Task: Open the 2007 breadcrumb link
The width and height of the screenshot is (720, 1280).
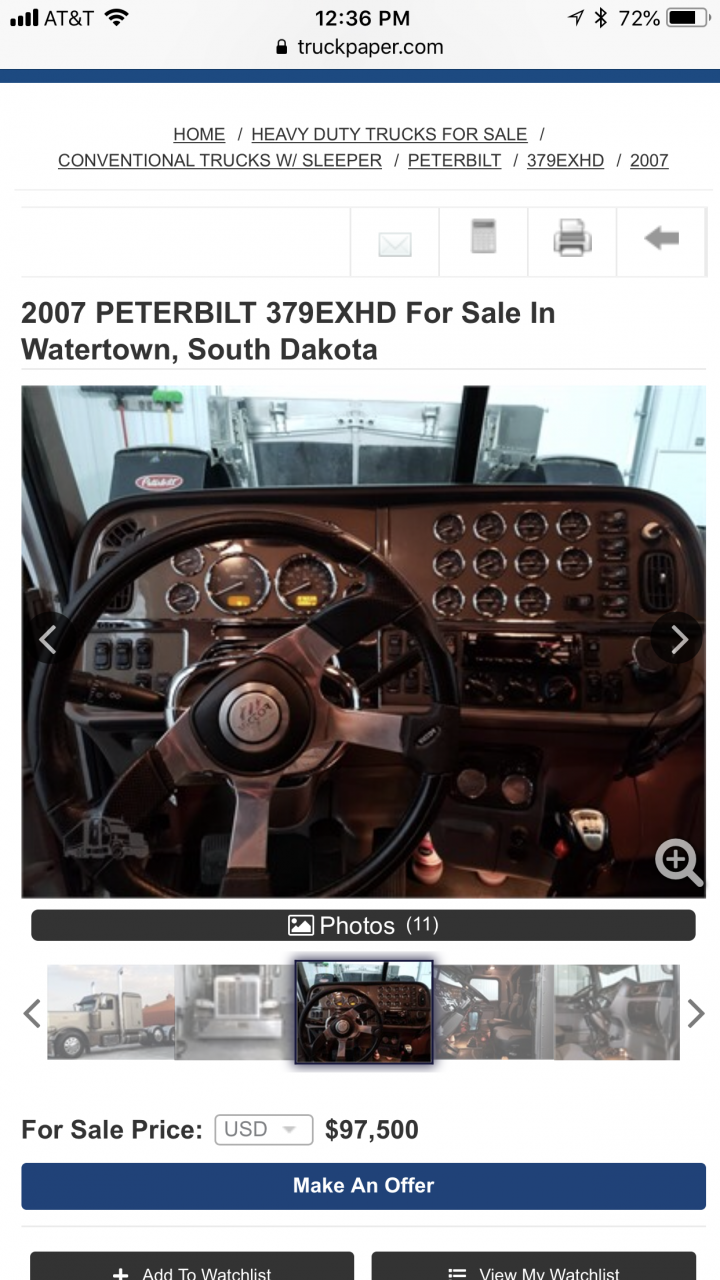Action: 649,160
